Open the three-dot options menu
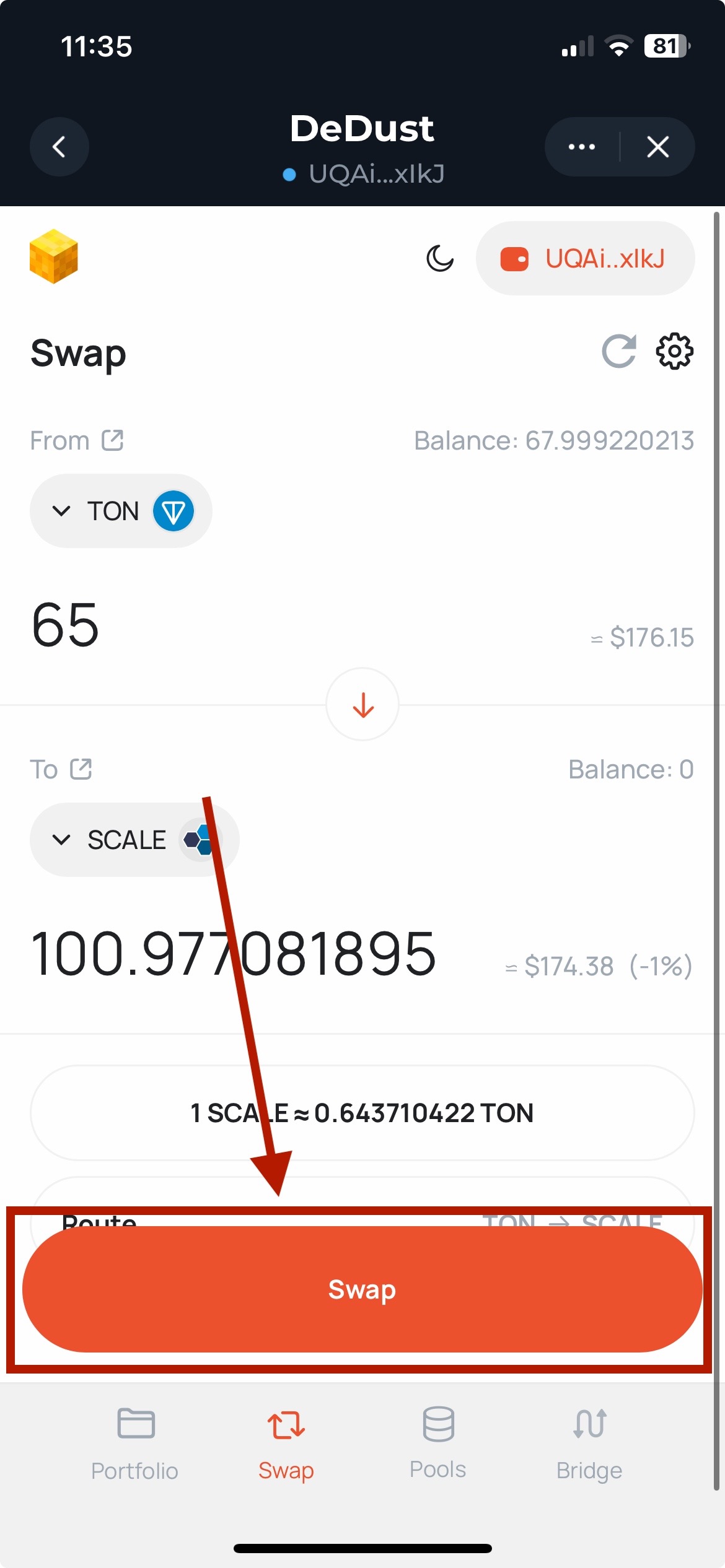This screenshot has width=725, height=1568. pyautogui.click(x=581, y=147)
